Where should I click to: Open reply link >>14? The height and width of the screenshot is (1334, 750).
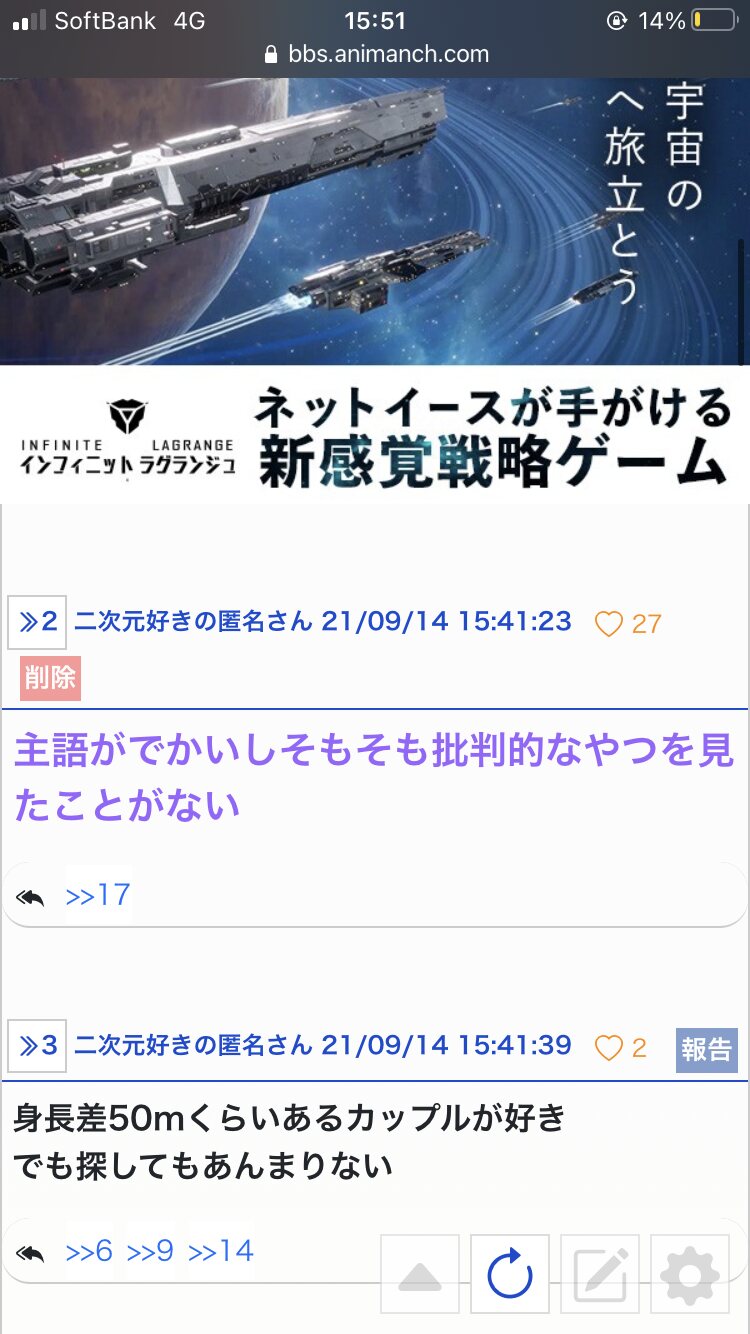[x=221, y=1251]
